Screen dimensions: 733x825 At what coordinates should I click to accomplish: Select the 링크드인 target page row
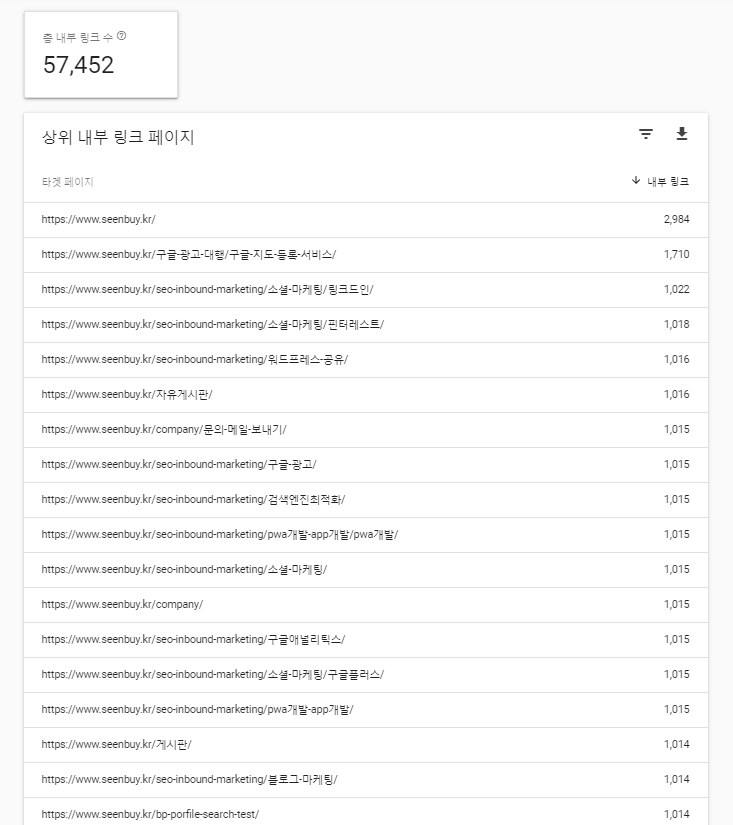point(208,289)
